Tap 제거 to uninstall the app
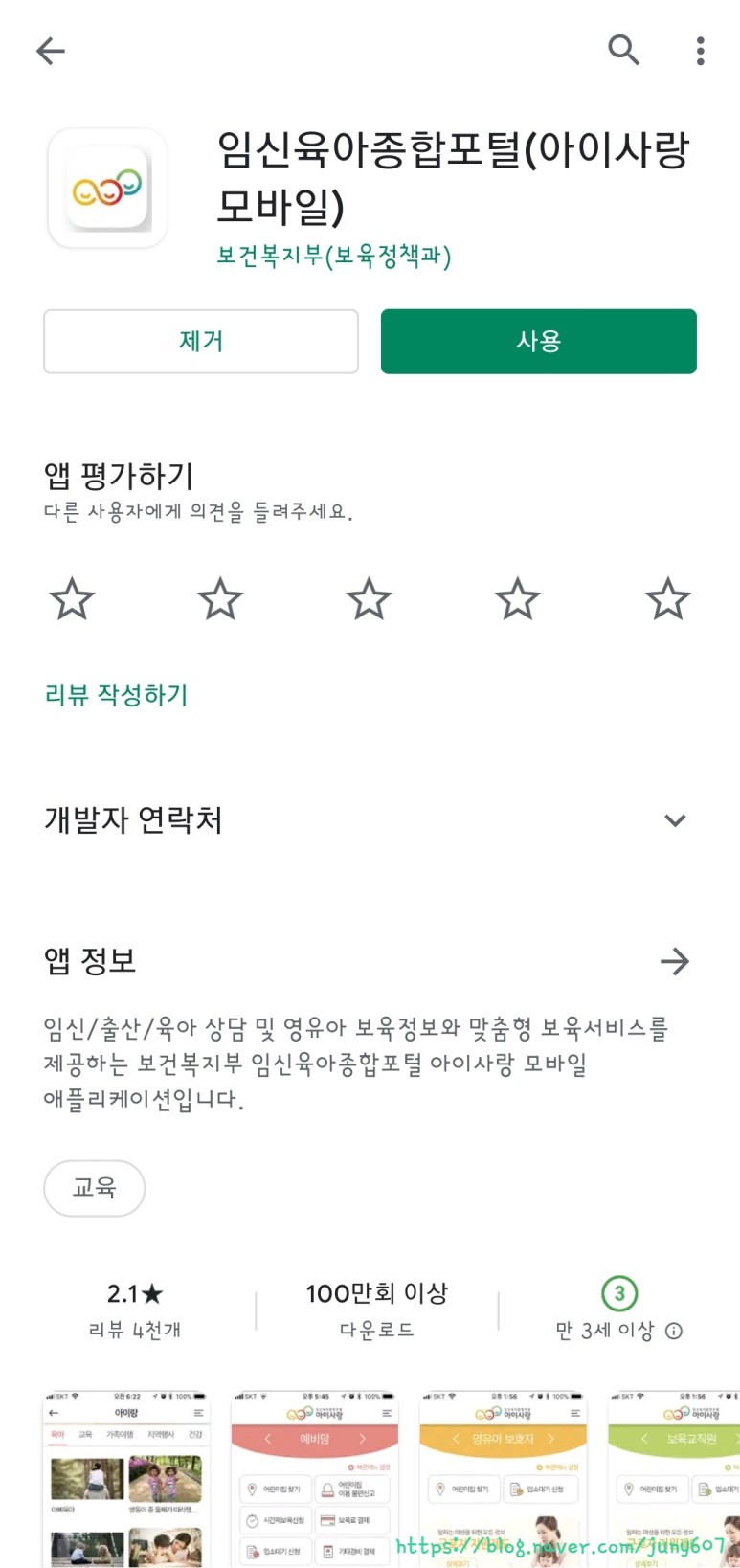The height and width of the screenshot is (1568, 740). 200,342
